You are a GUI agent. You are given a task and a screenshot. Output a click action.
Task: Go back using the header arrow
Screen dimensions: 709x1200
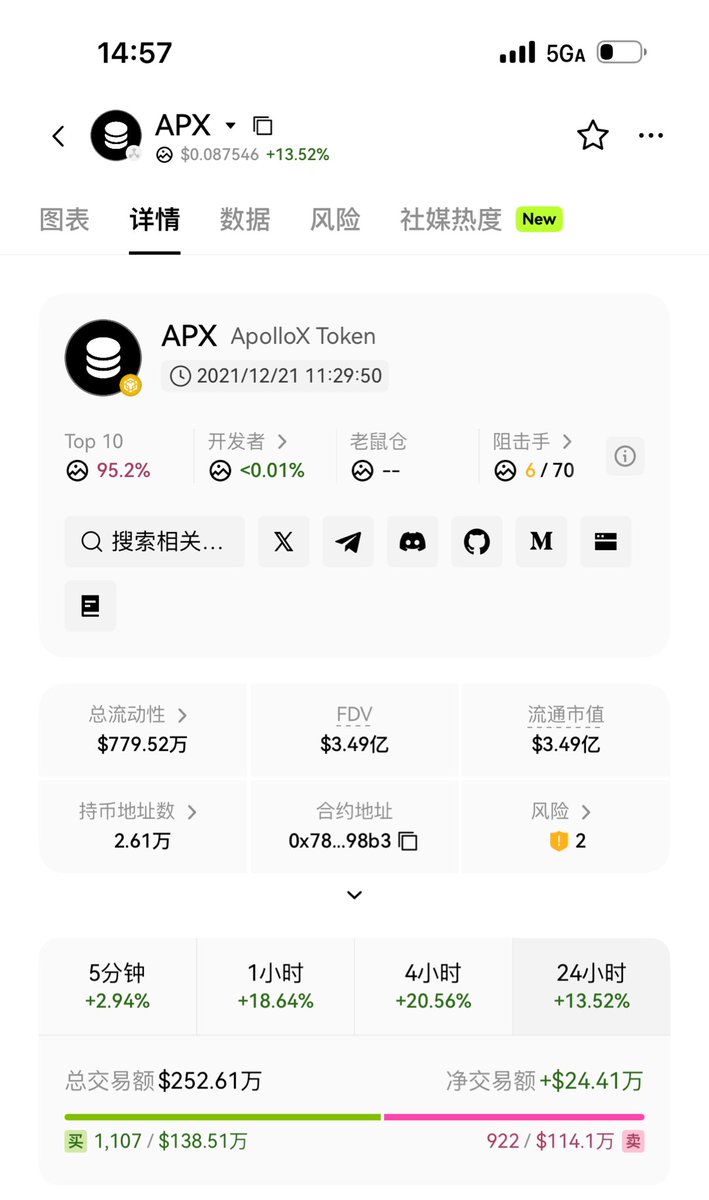coord(58,136)
